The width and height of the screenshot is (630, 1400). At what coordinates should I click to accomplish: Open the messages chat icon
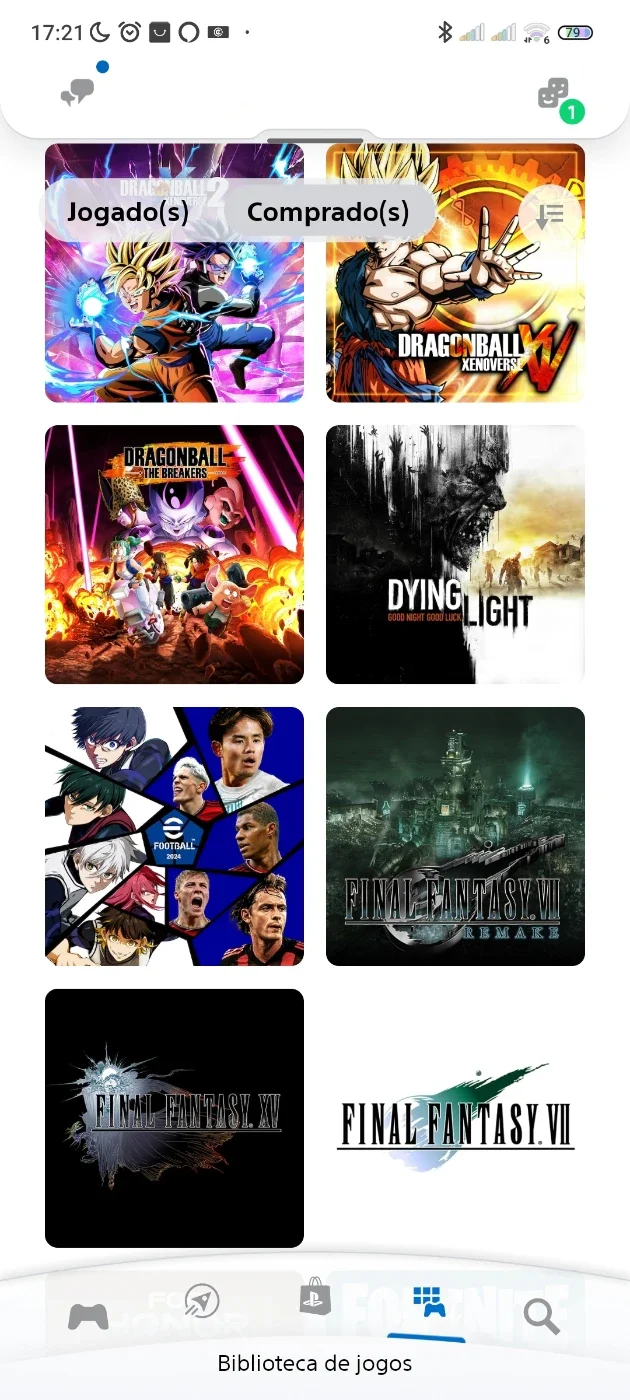[77, 93]
